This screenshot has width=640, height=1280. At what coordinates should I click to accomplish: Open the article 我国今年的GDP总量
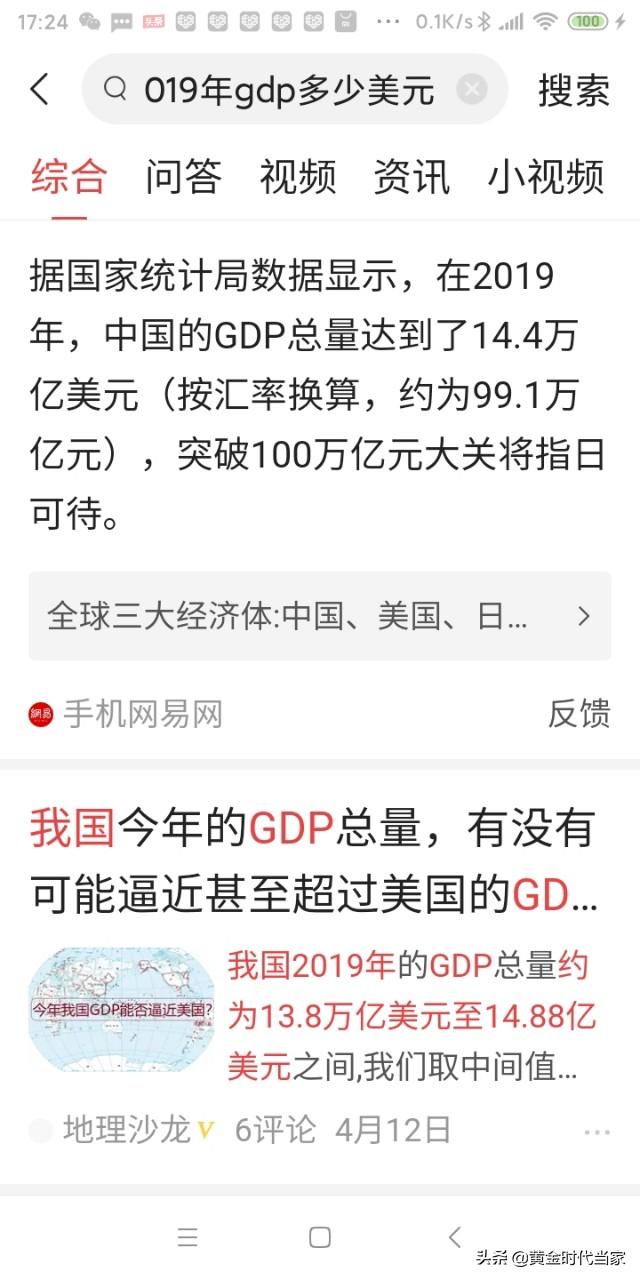(315, 864)
